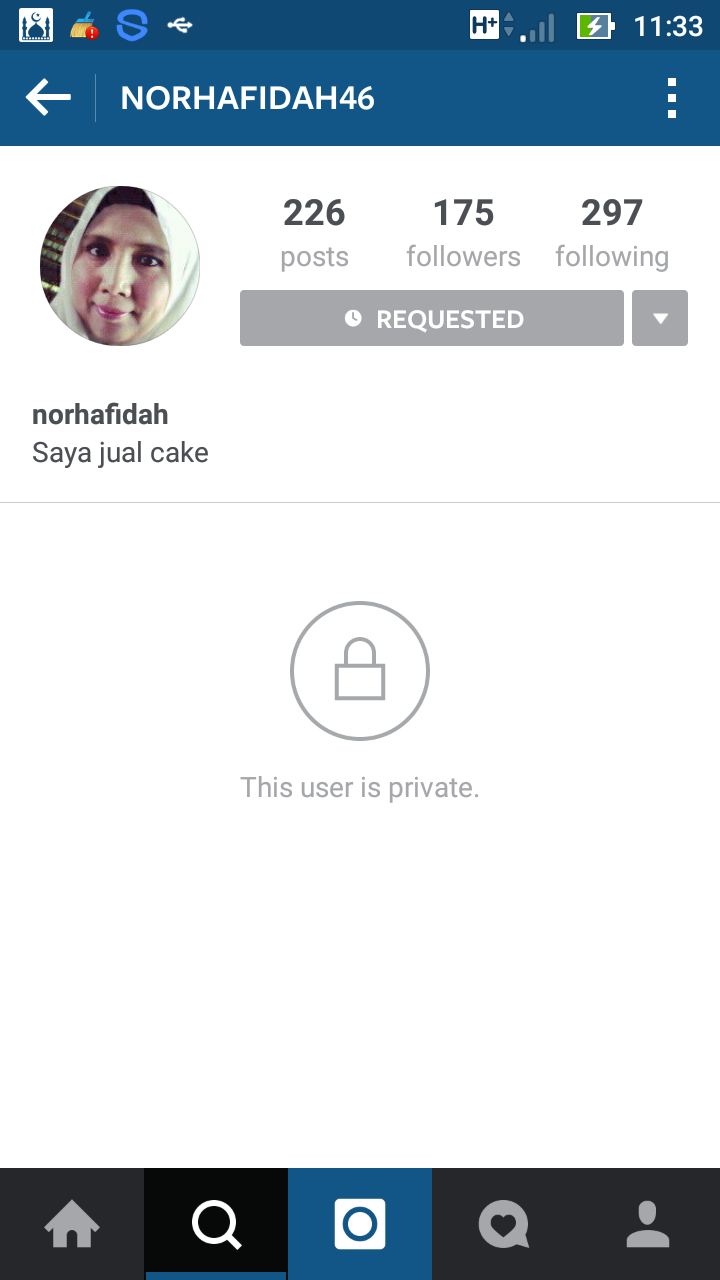Open the Search tab
Image resolution: width=720 pixels, height=1280 pixels.
click(216, 1224)
